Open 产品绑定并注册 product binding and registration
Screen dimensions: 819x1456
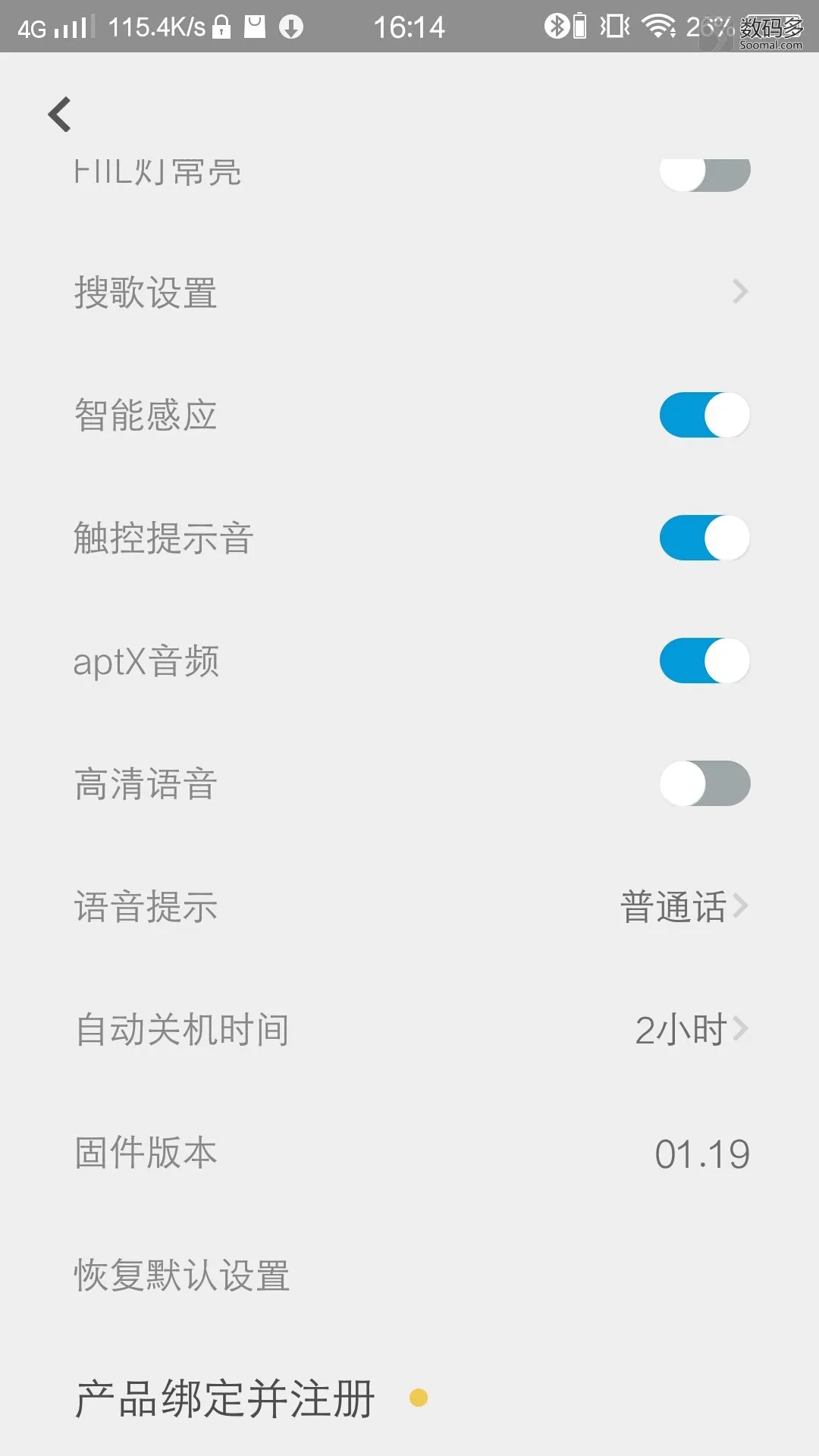pos(409,1398)
